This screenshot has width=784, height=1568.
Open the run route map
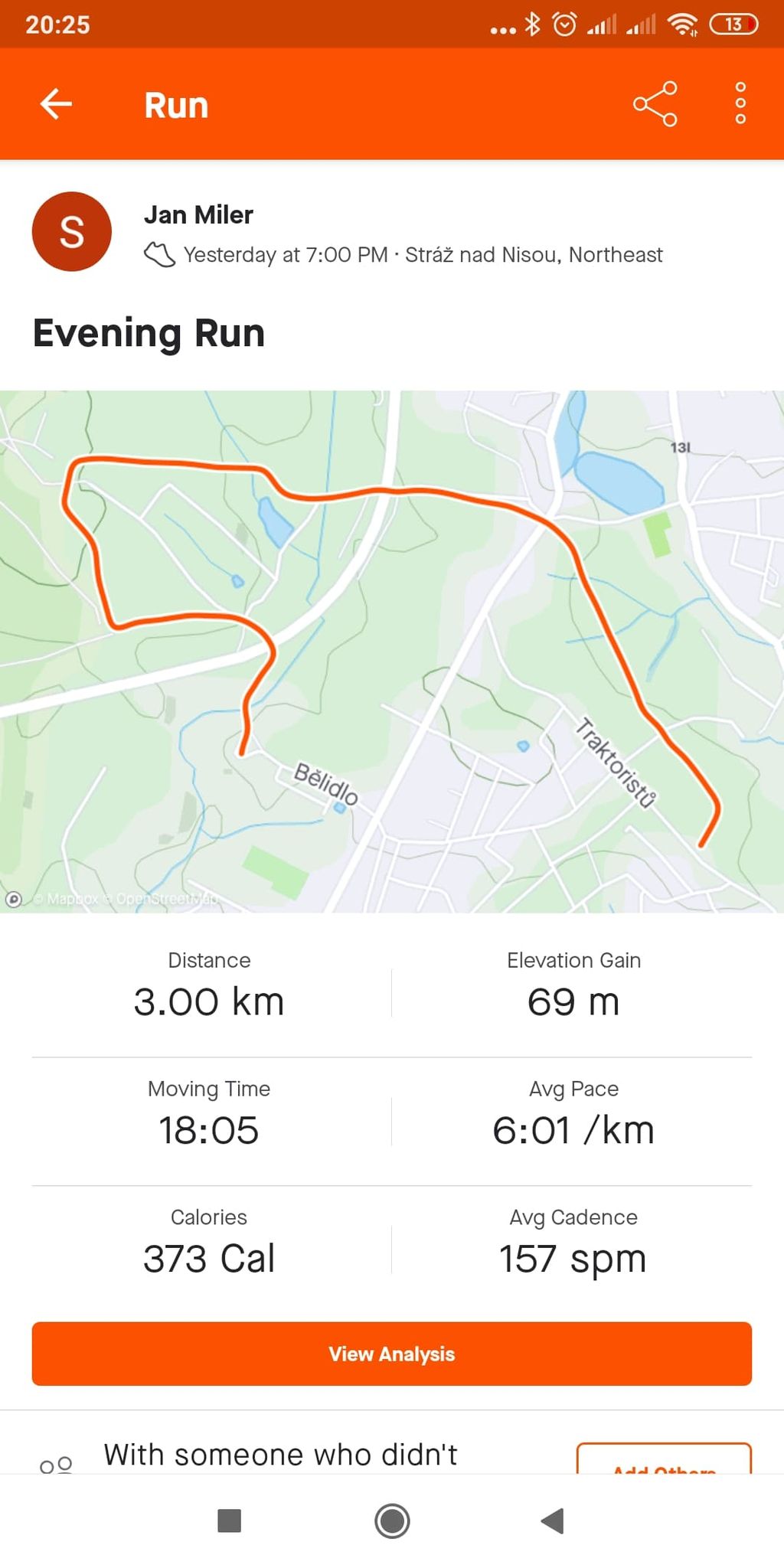coord(392,652)
